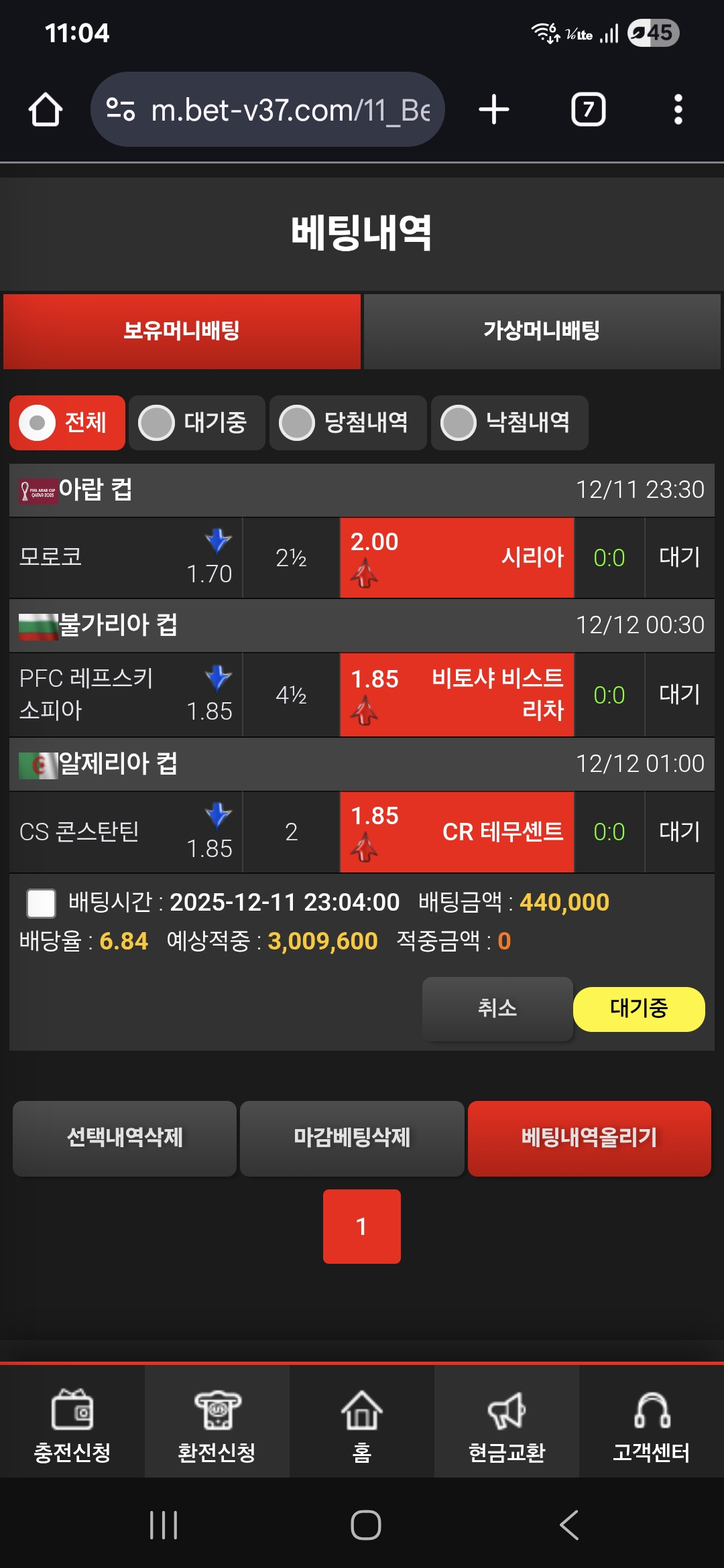The width and height of the screenshot is (724, 1568).
Task: Tap the system back button
Action: [x=568, y=1525]
